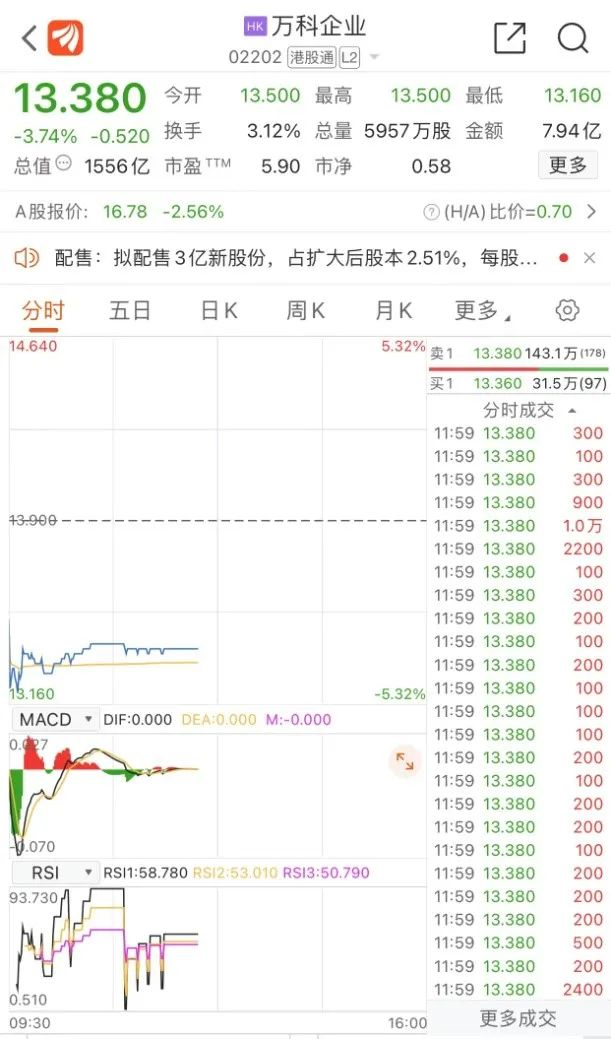Expand the chart to fullscreen
This screenshot has height=1039, width=611.
tap(405, 763)
